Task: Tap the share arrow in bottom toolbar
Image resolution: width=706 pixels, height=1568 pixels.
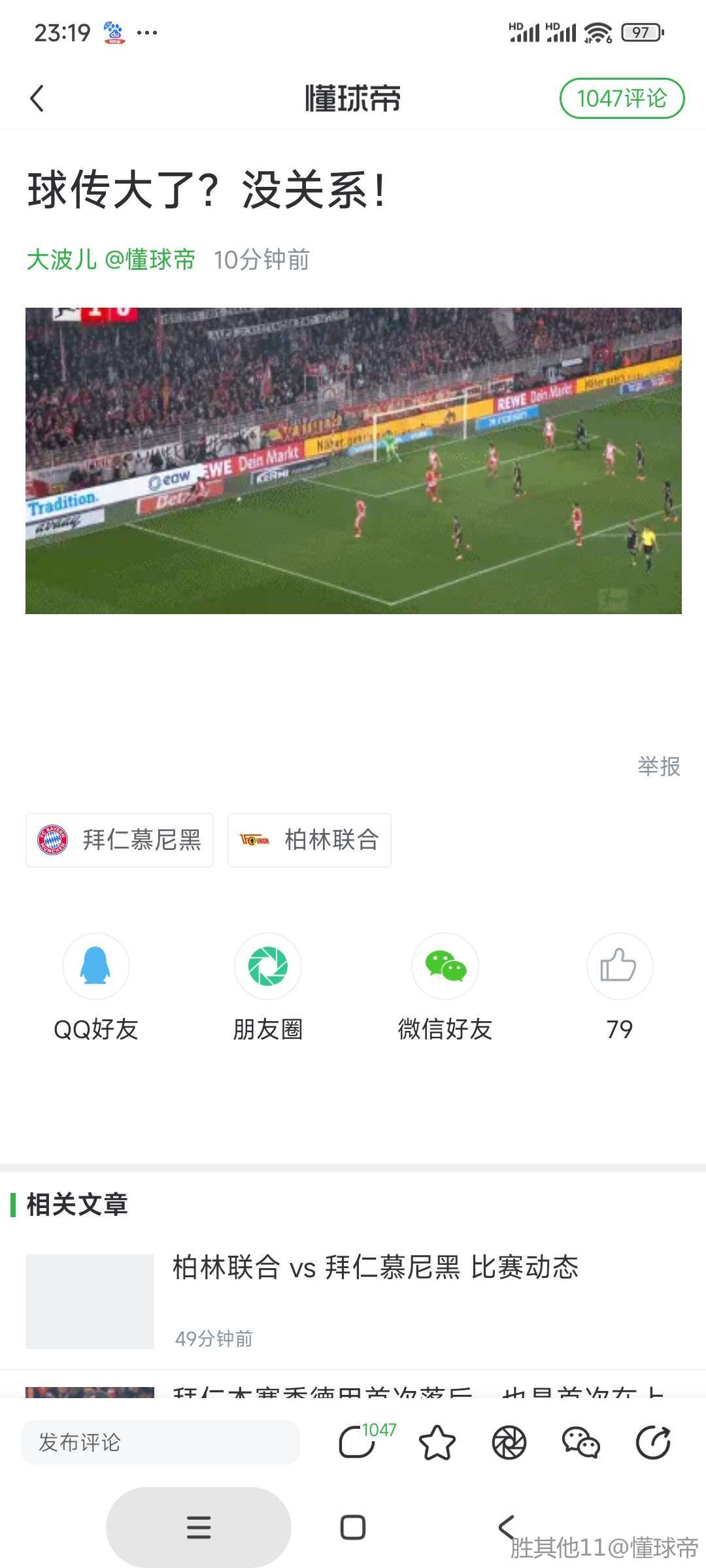Action: click(653, 1443)
